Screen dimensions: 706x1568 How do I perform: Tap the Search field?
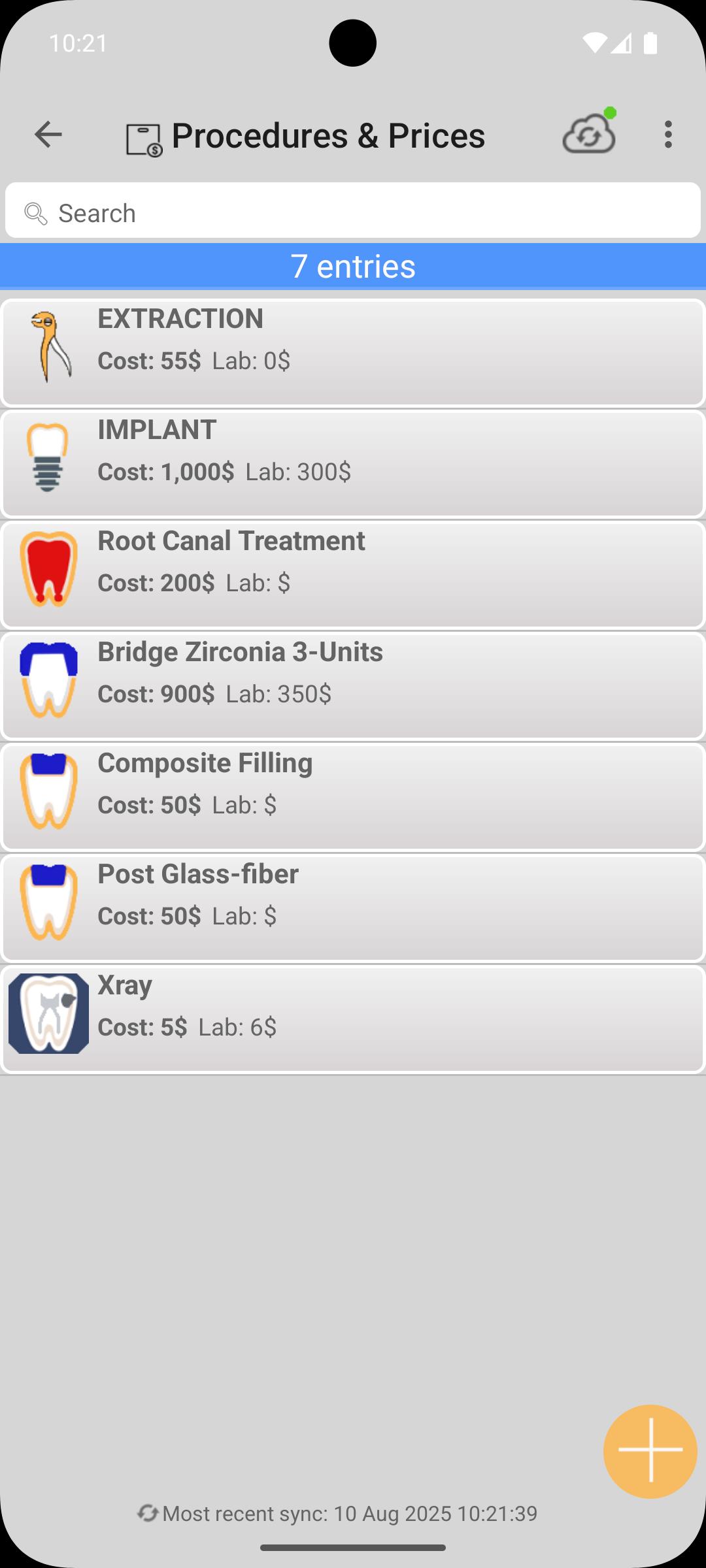click(353, 213)
